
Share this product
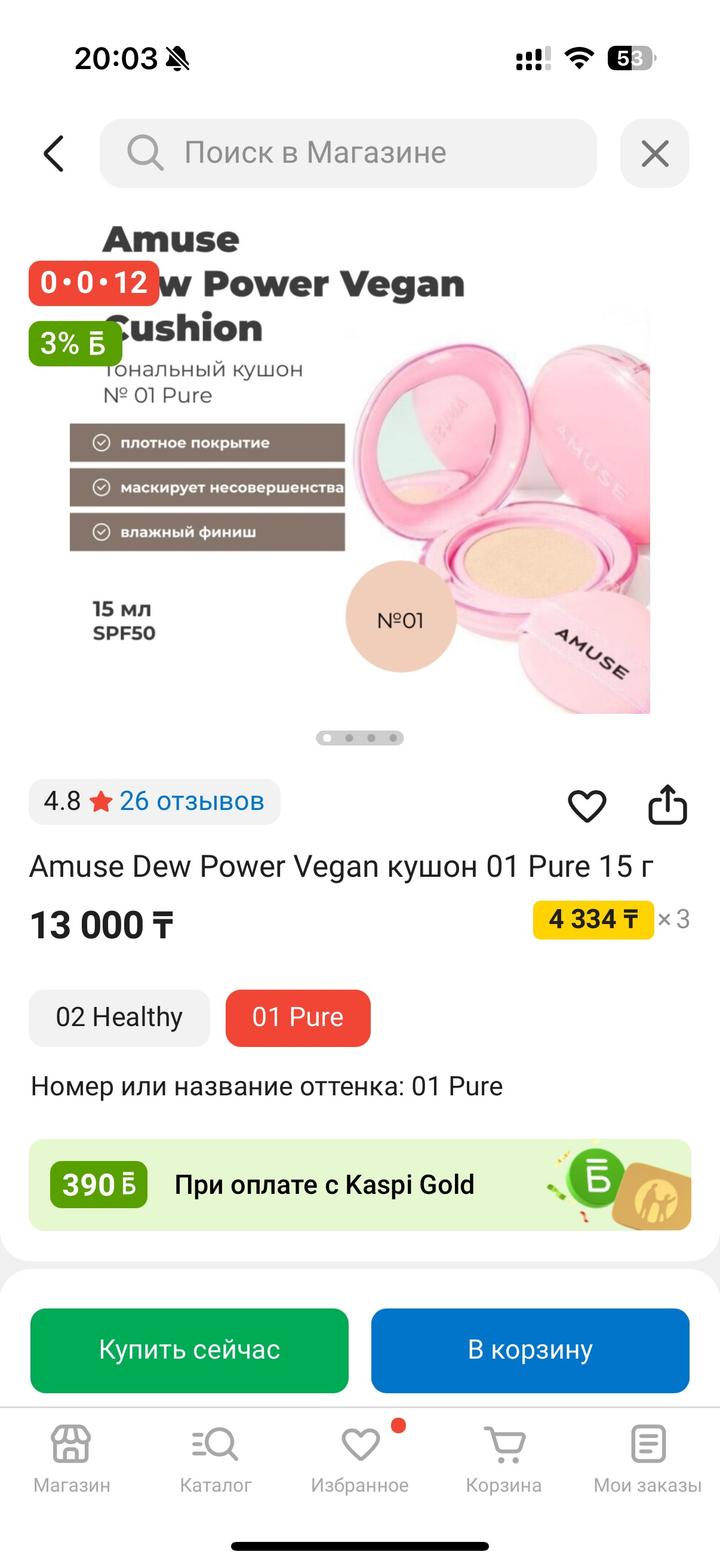pyautogui.click(x=667, y=805)
